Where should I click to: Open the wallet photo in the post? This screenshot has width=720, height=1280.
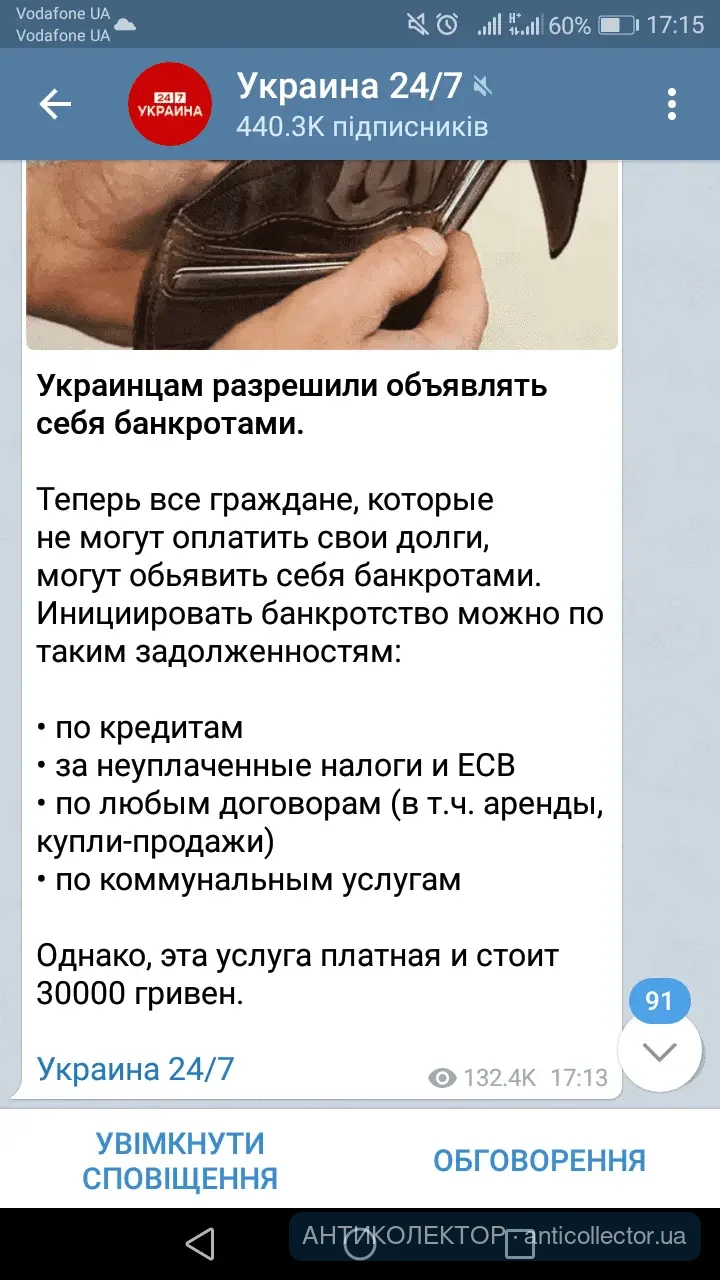click(322, 255)
